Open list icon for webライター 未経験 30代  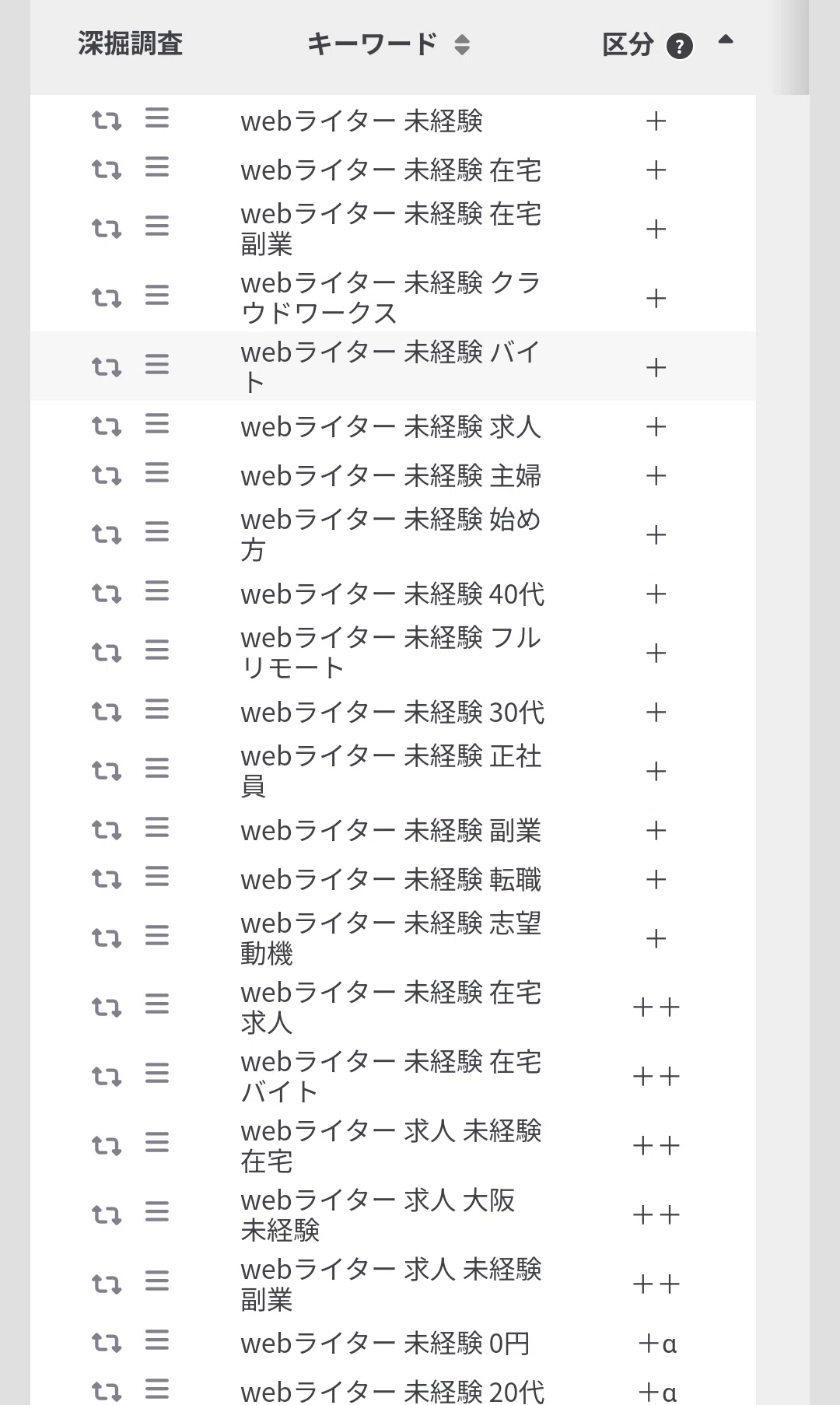coord(157,710)
